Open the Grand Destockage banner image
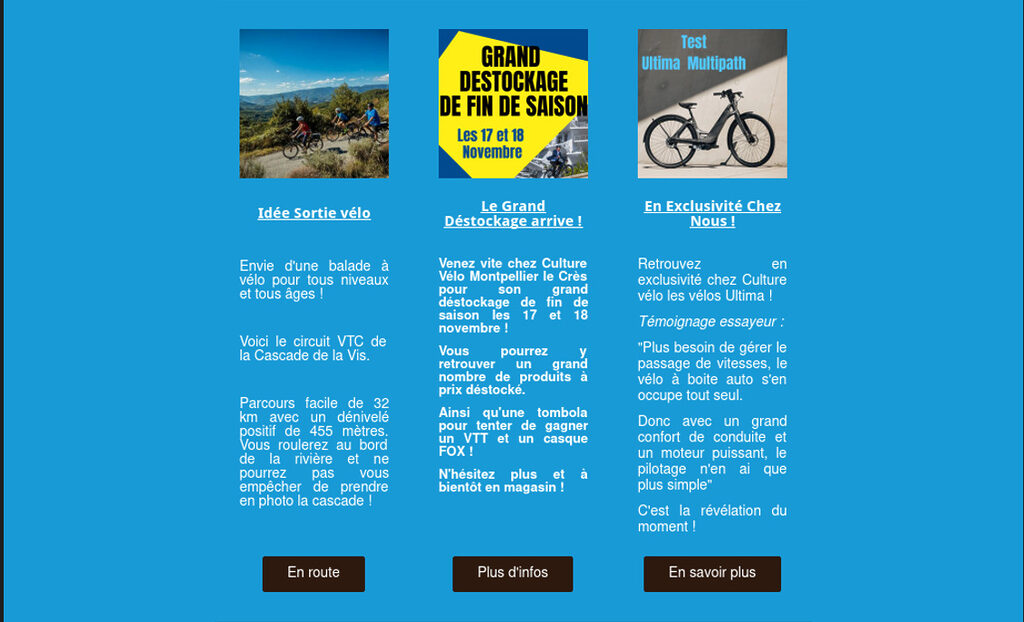 (x=513, y=103)
